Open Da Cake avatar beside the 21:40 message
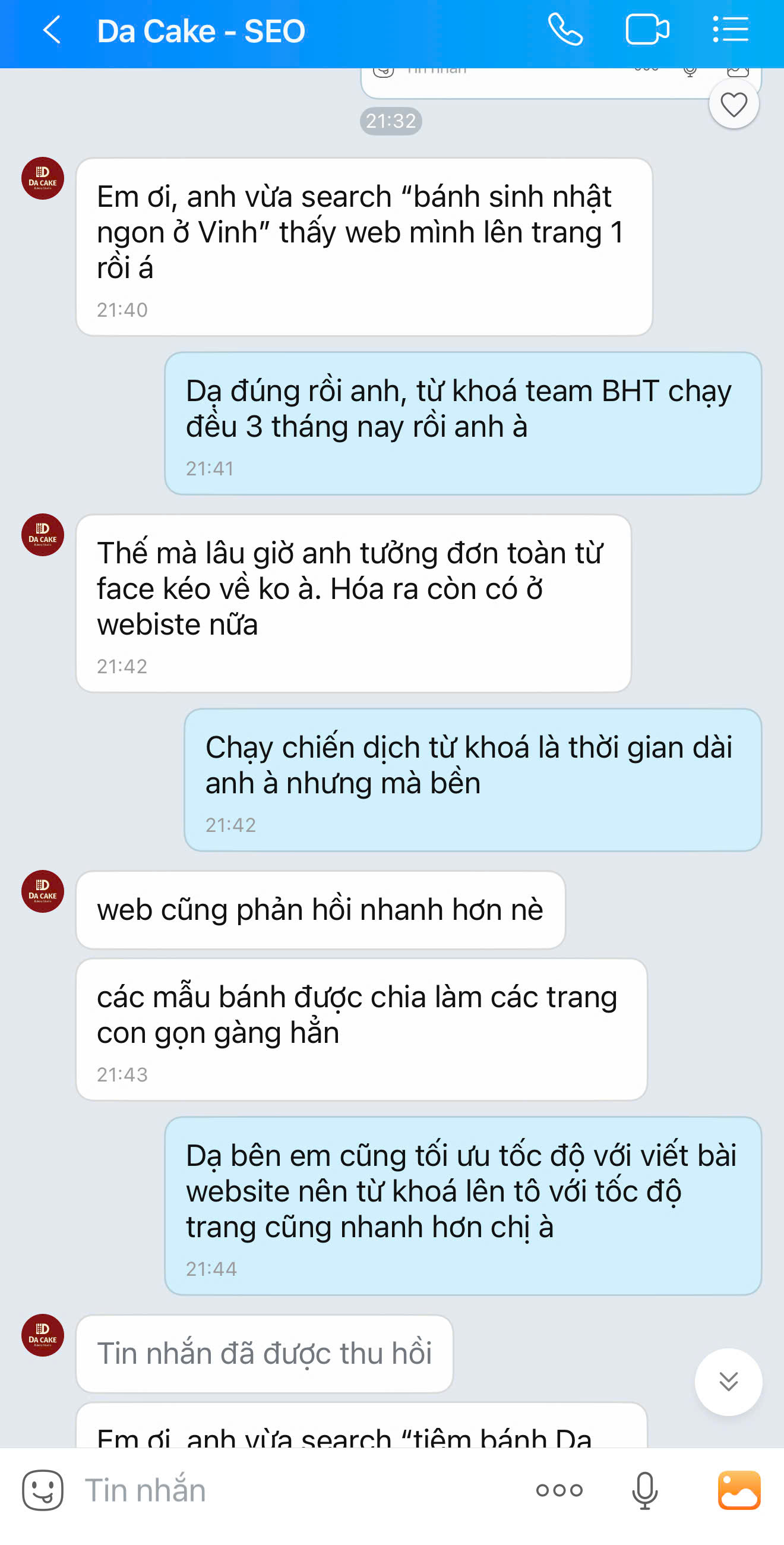The image size is (784, 1545). (43, 179)
